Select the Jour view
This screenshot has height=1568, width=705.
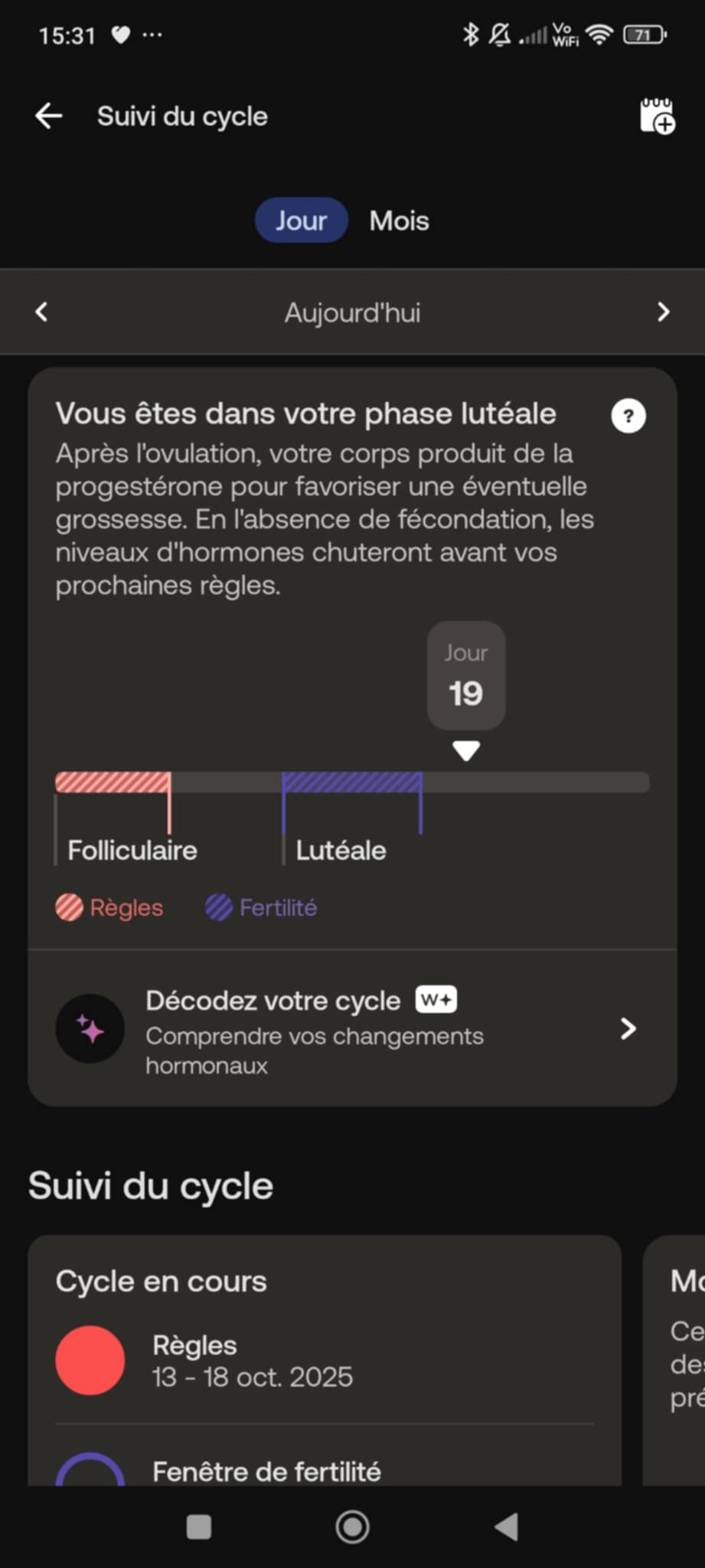(301, 221)
